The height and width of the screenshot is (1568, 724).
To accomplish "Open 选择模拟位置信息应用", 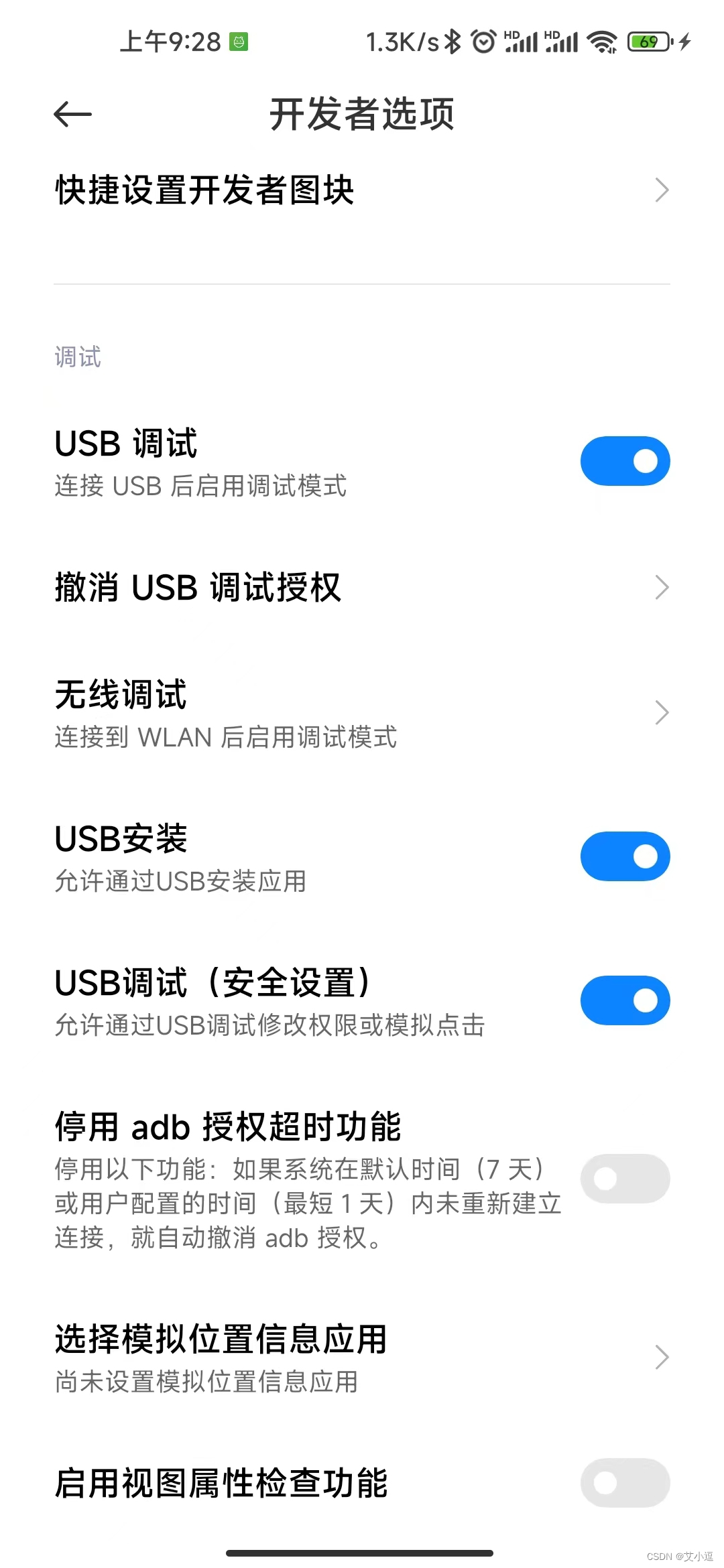I will click(362, 1357).
